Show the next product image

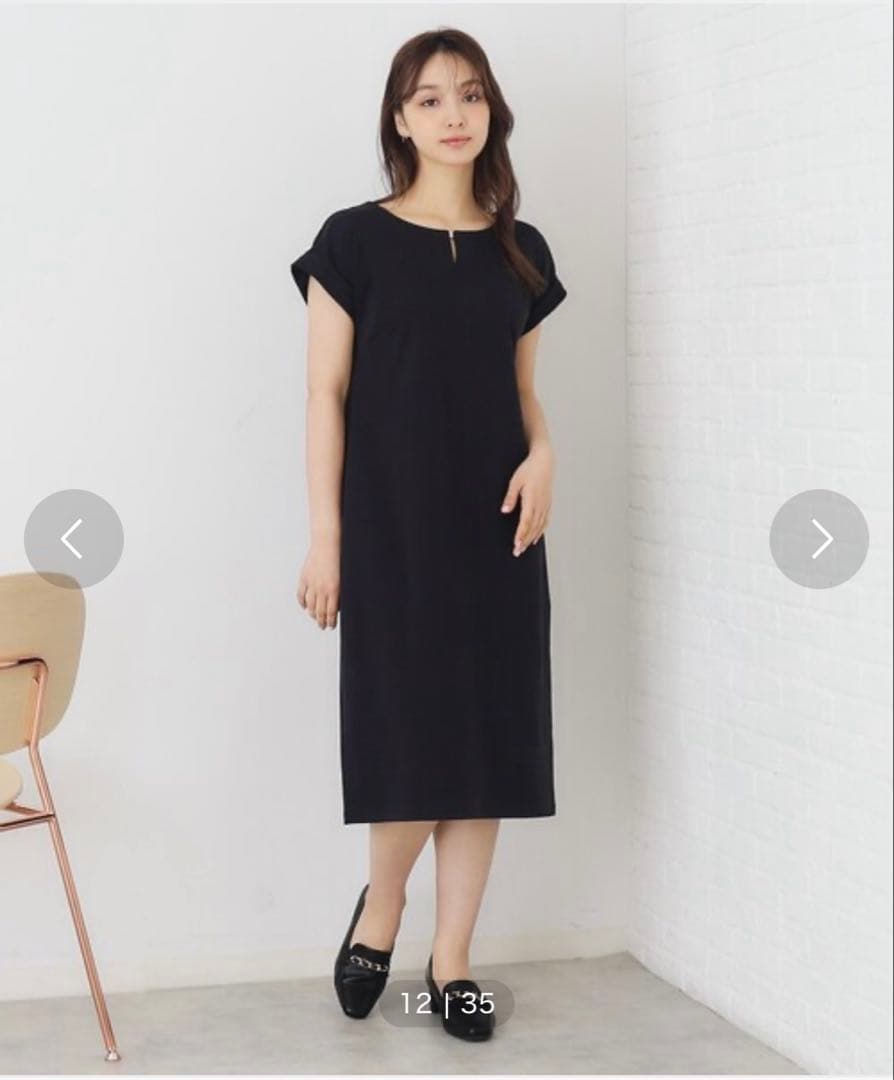tap(819, 539)
